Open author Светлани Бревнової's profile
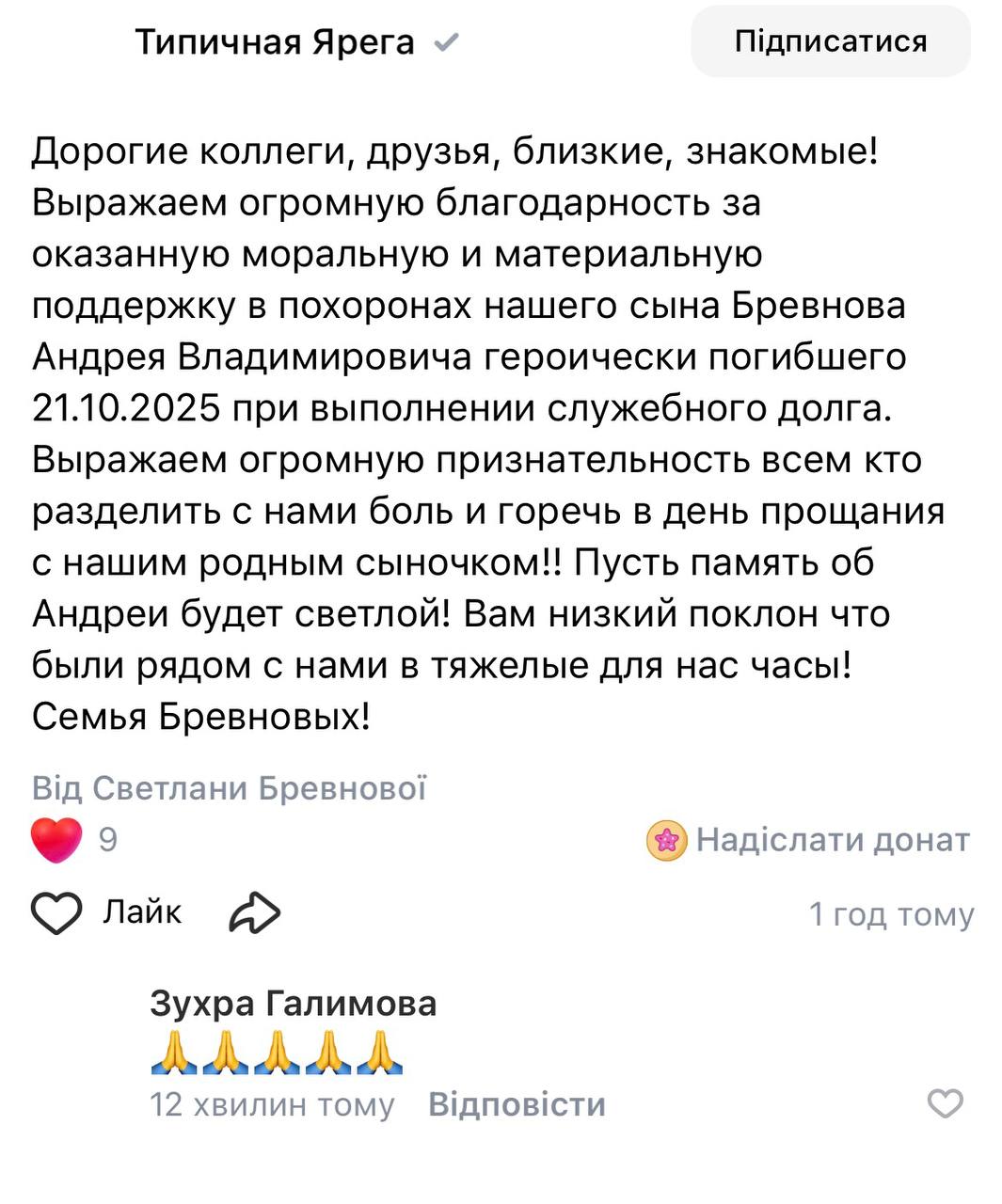 tap(258, 787)
